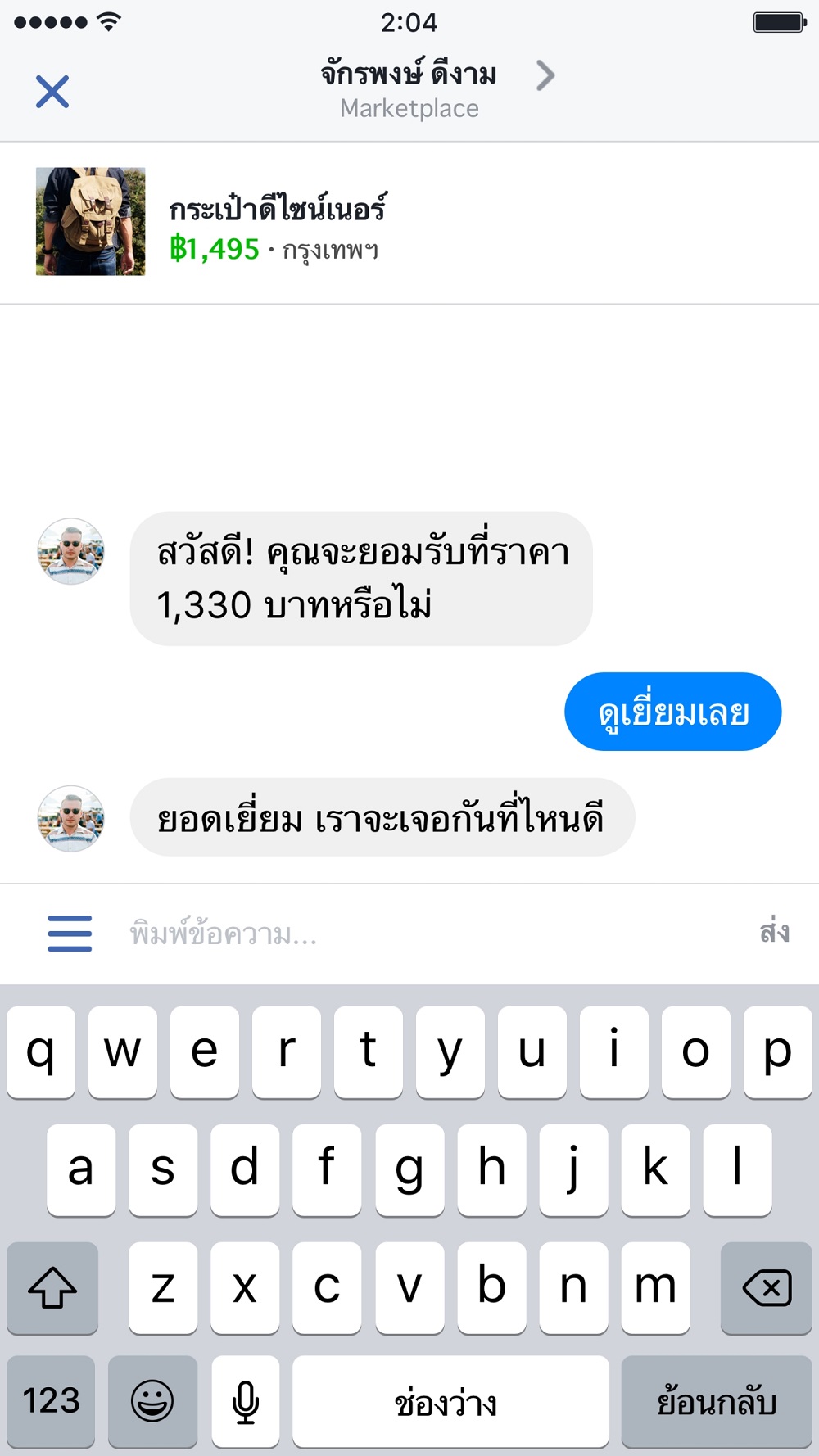
Task: Focus the พิมพ์ข้อความ message field
Action: coord(426,934)
